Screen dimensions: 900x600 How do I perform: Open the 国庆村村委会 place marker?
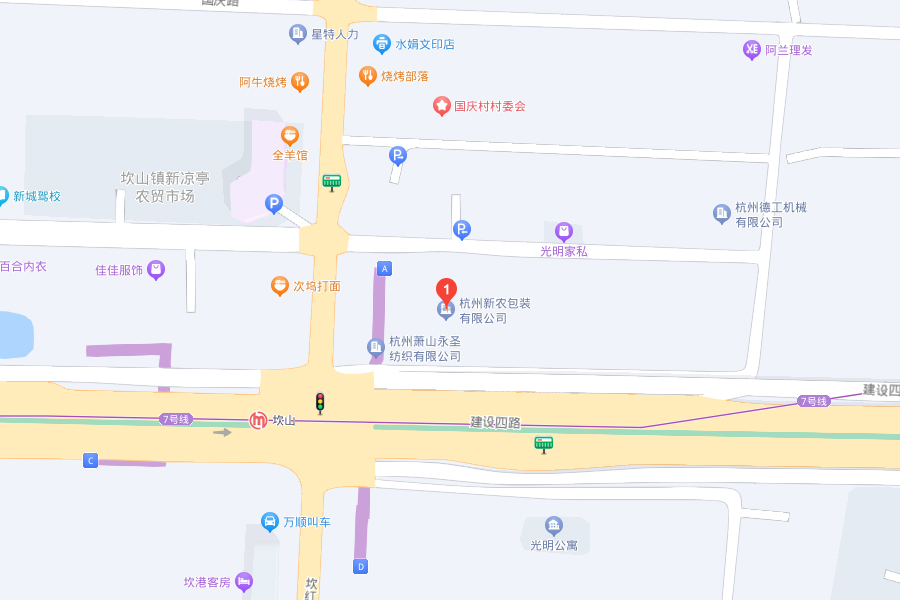441,106
